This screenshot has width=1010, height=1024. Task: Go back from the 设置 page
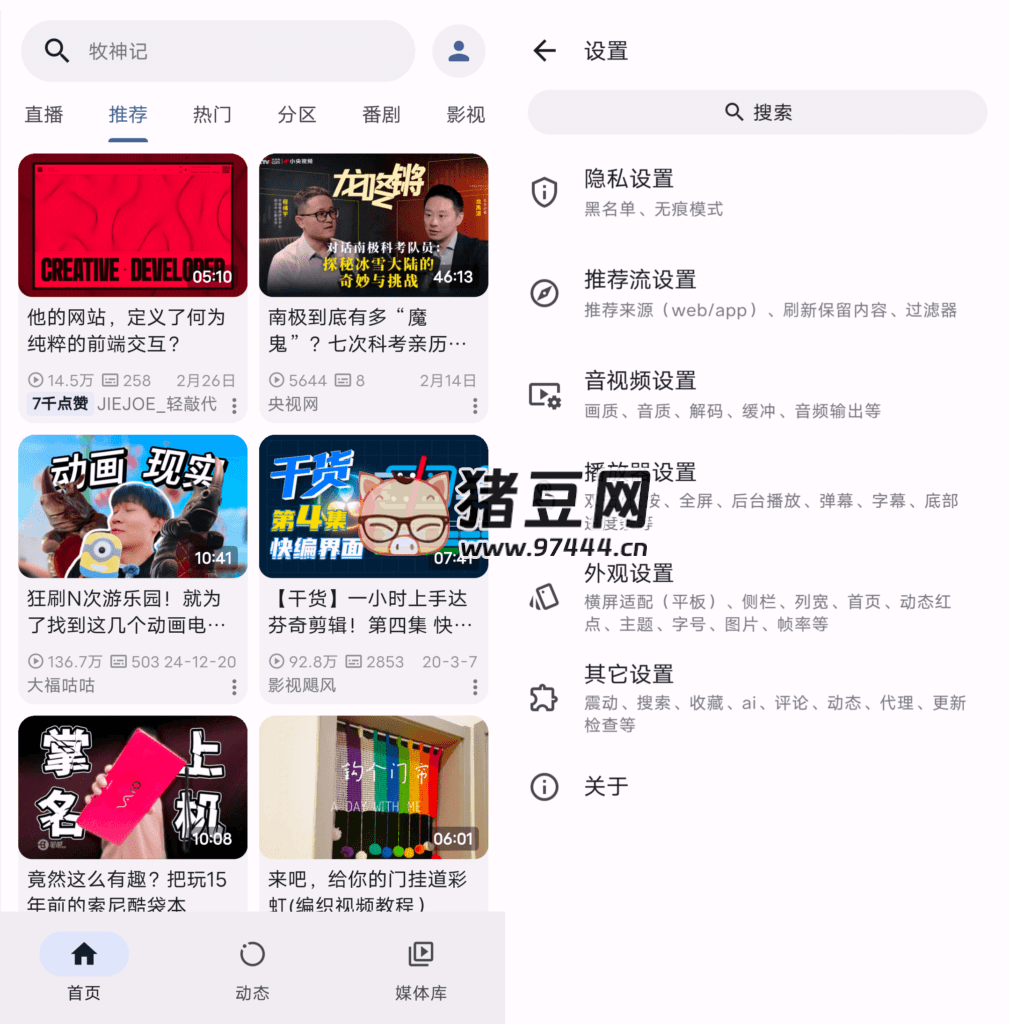pyautogui.click(x=545, y=51)
